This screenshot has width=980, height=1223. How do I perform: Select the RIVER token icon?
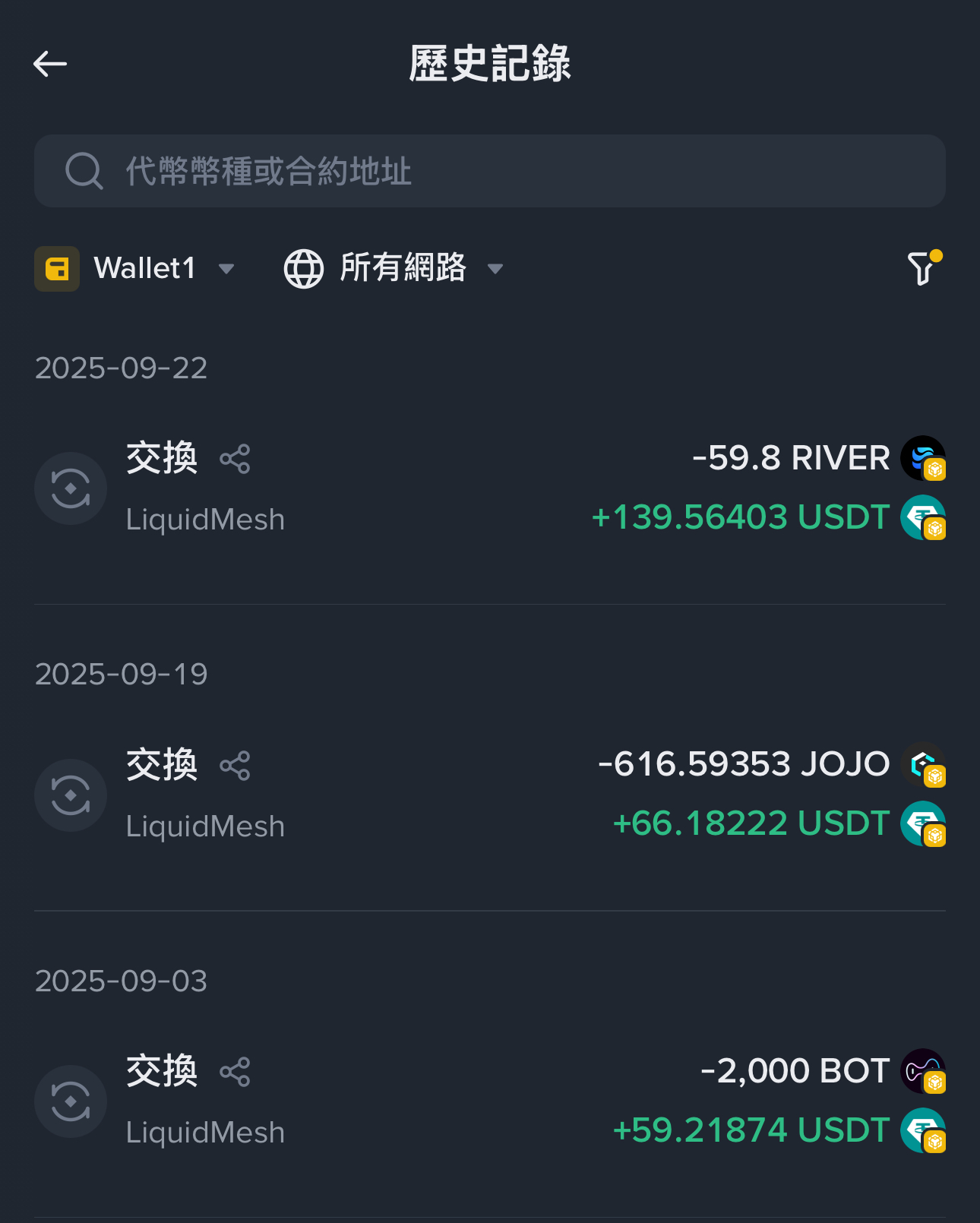tap(922, 458)
